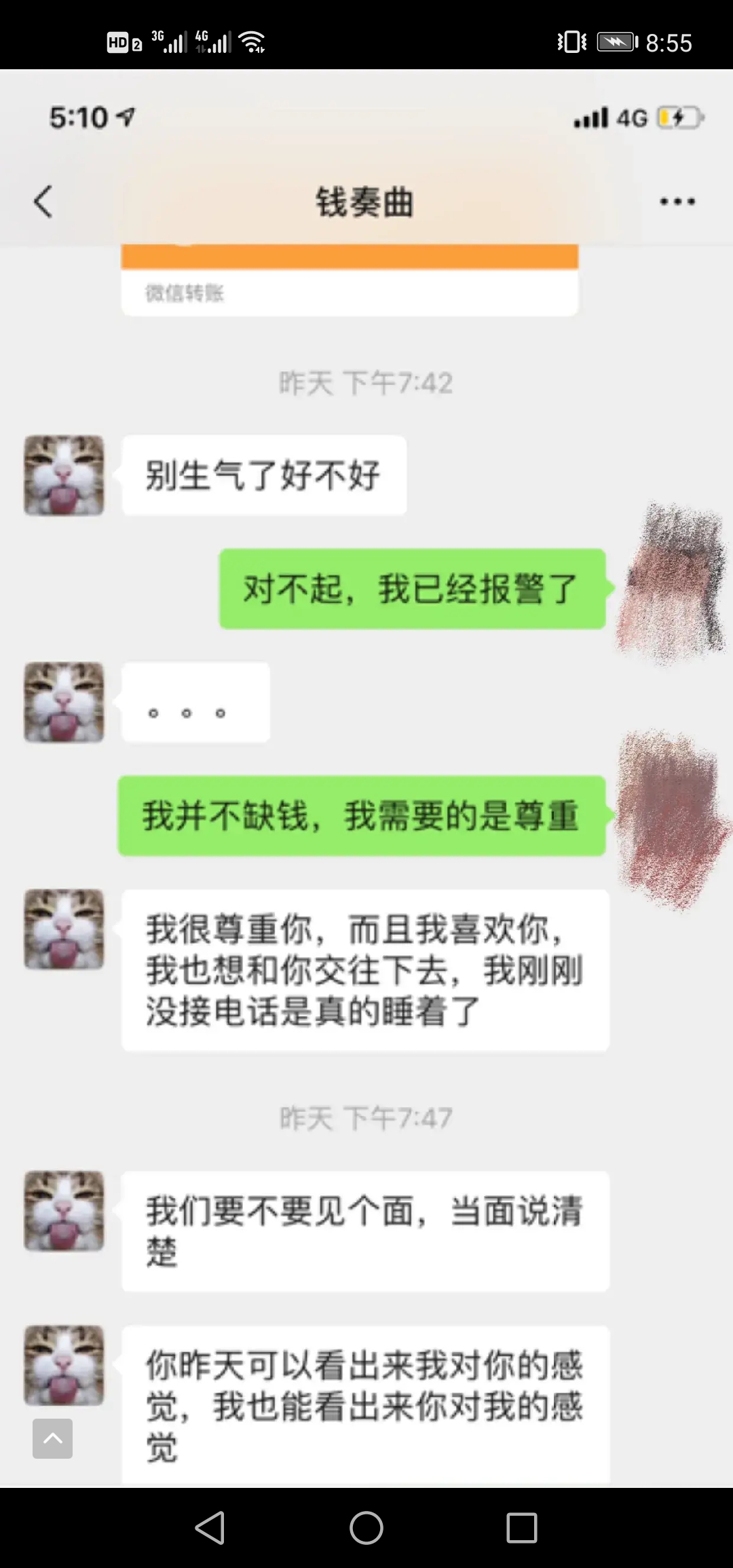Tap the timestamp 昨天 下午7:42
This screenshot has width=733, height=1568.
pos(366,382)
